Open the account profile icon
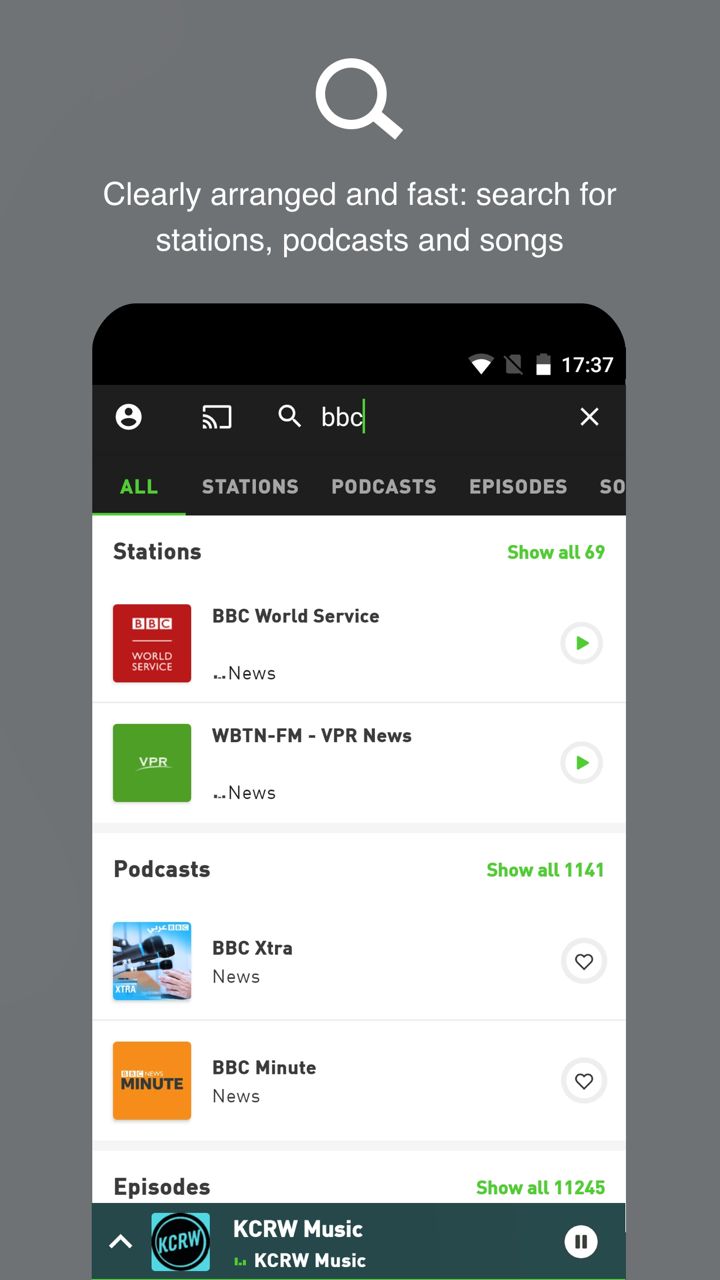Screen dimensions: 720x1280 pos(128,417)
